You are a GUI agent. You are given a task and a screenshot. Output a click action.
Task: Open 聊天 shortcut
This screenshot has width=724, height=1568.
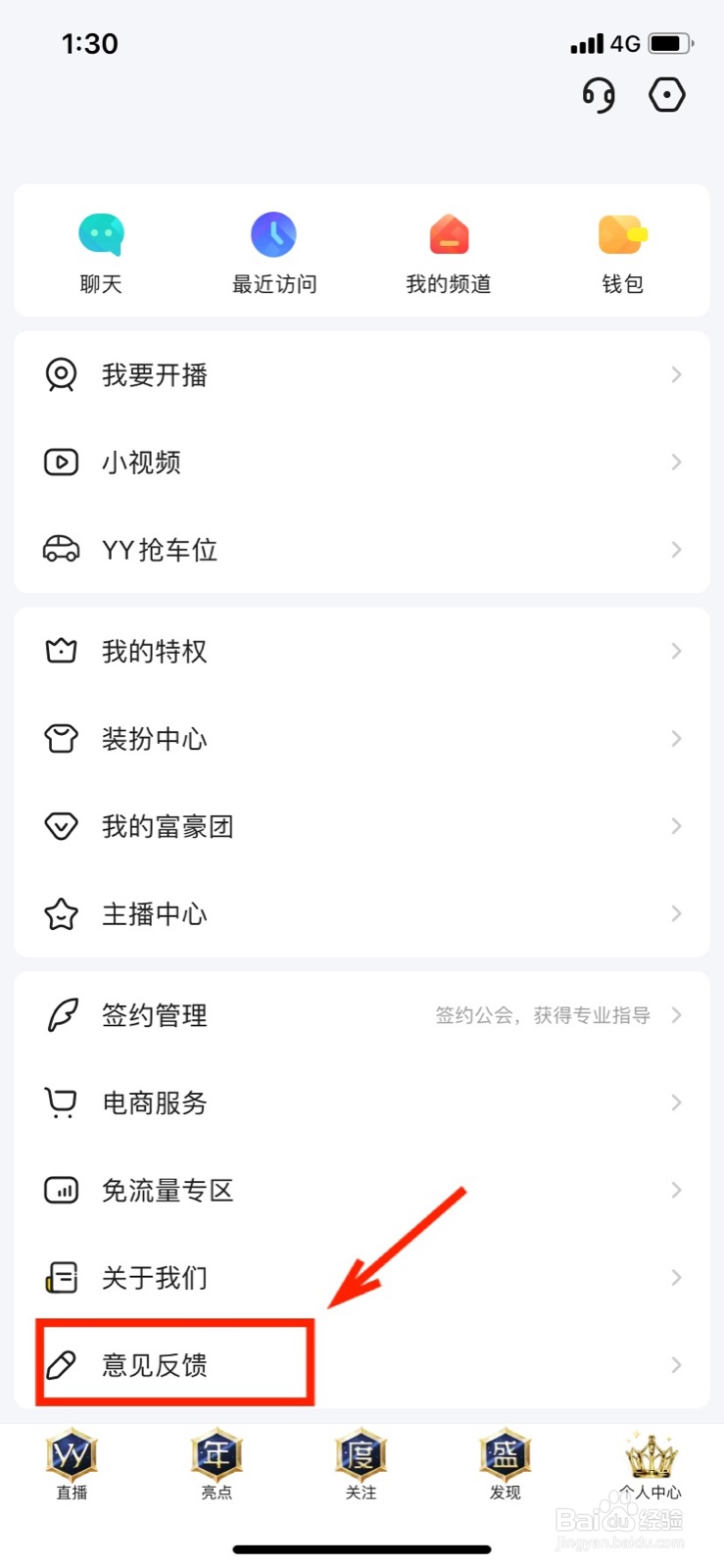point(101,253)
